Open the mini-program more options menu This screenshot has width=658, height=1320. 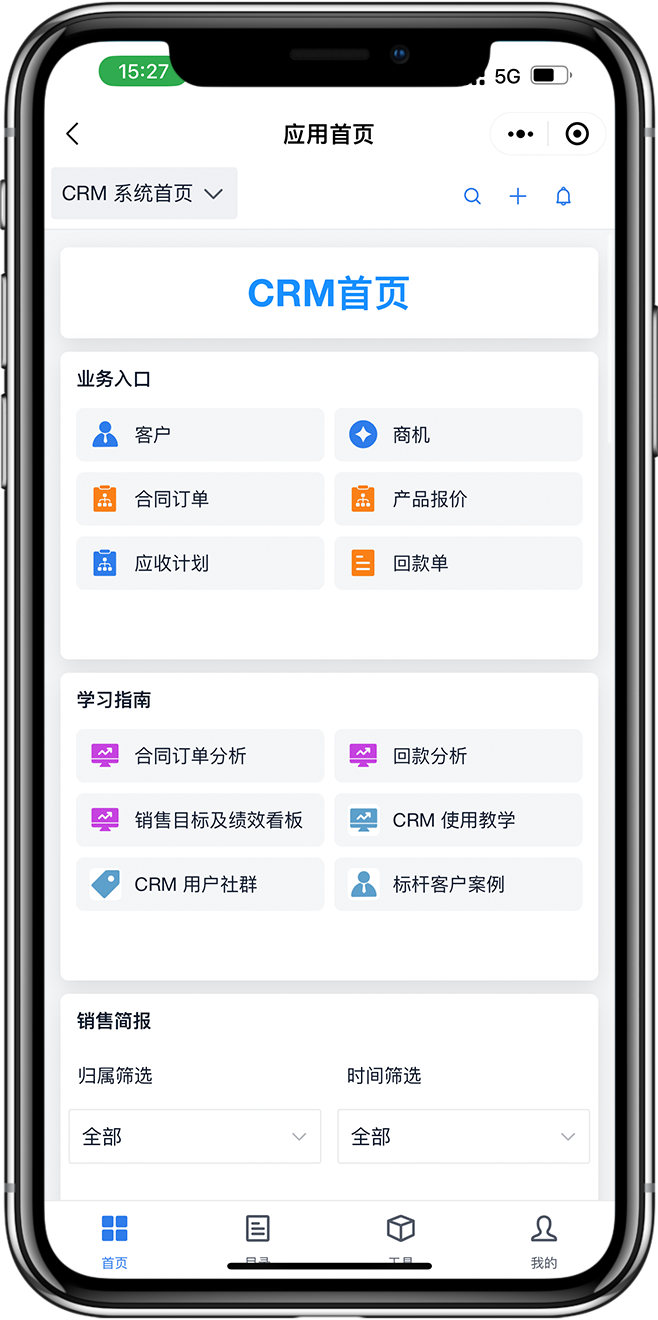point(520,134)
